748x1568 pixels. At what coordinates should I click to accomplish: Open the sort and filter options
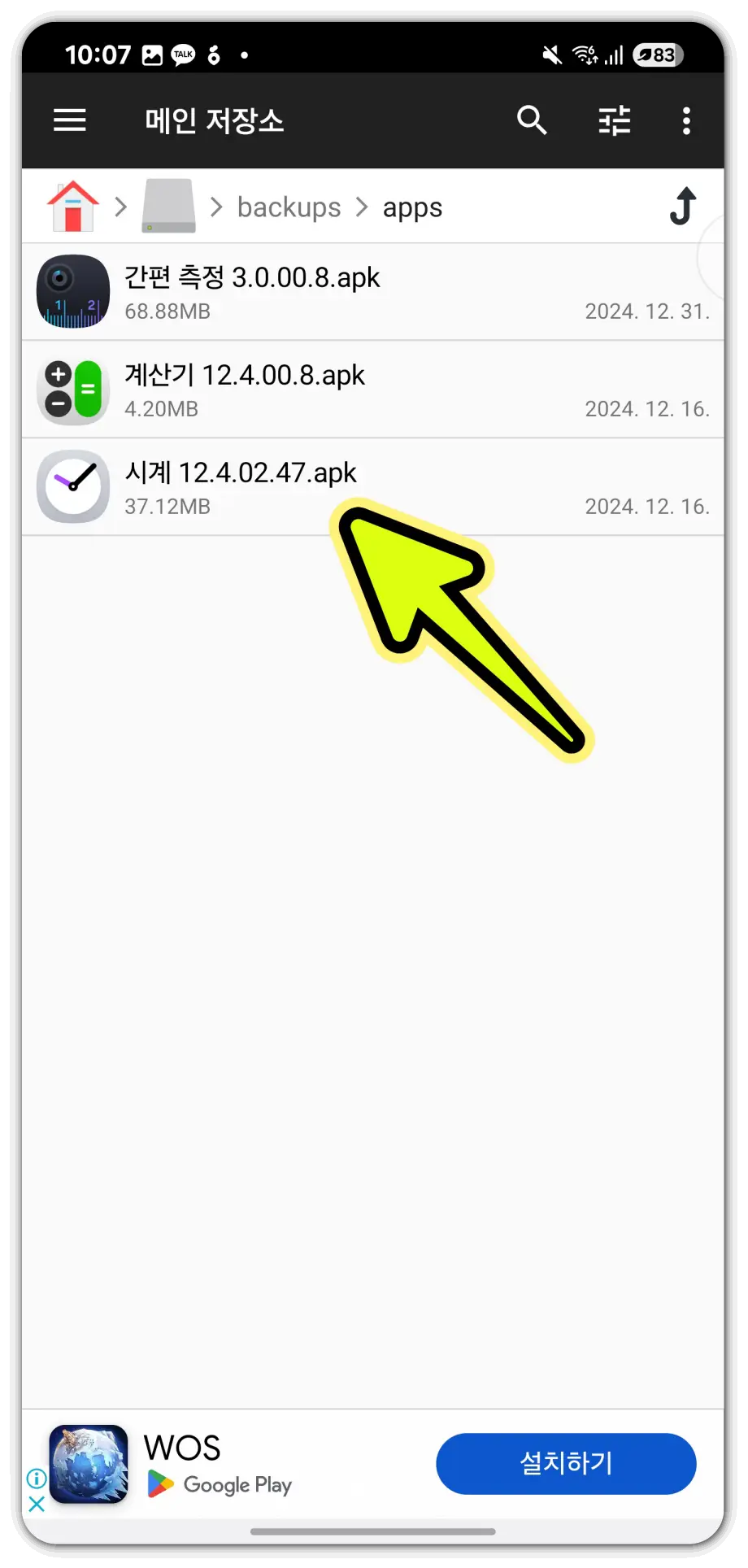point(613,120)
